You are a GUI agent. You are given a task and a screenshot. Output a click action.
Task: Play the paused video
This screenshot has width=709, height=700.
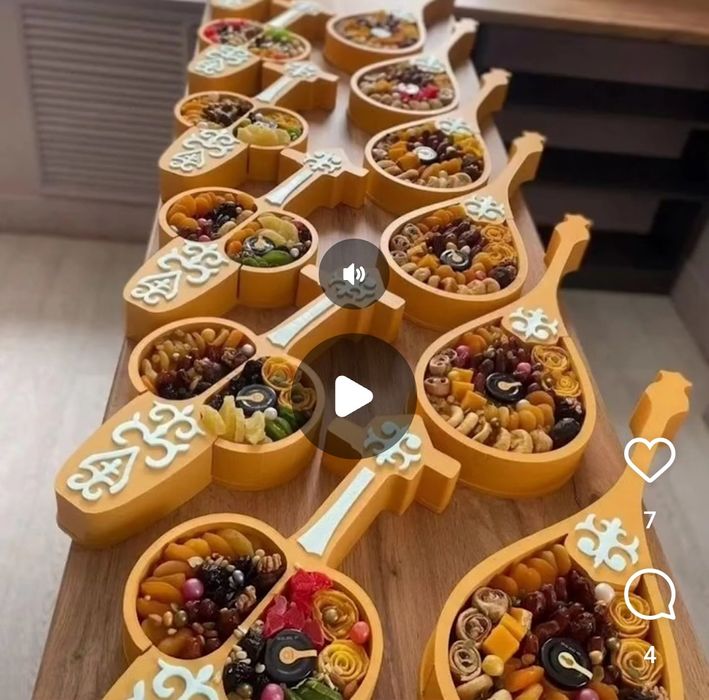point(354,396)
